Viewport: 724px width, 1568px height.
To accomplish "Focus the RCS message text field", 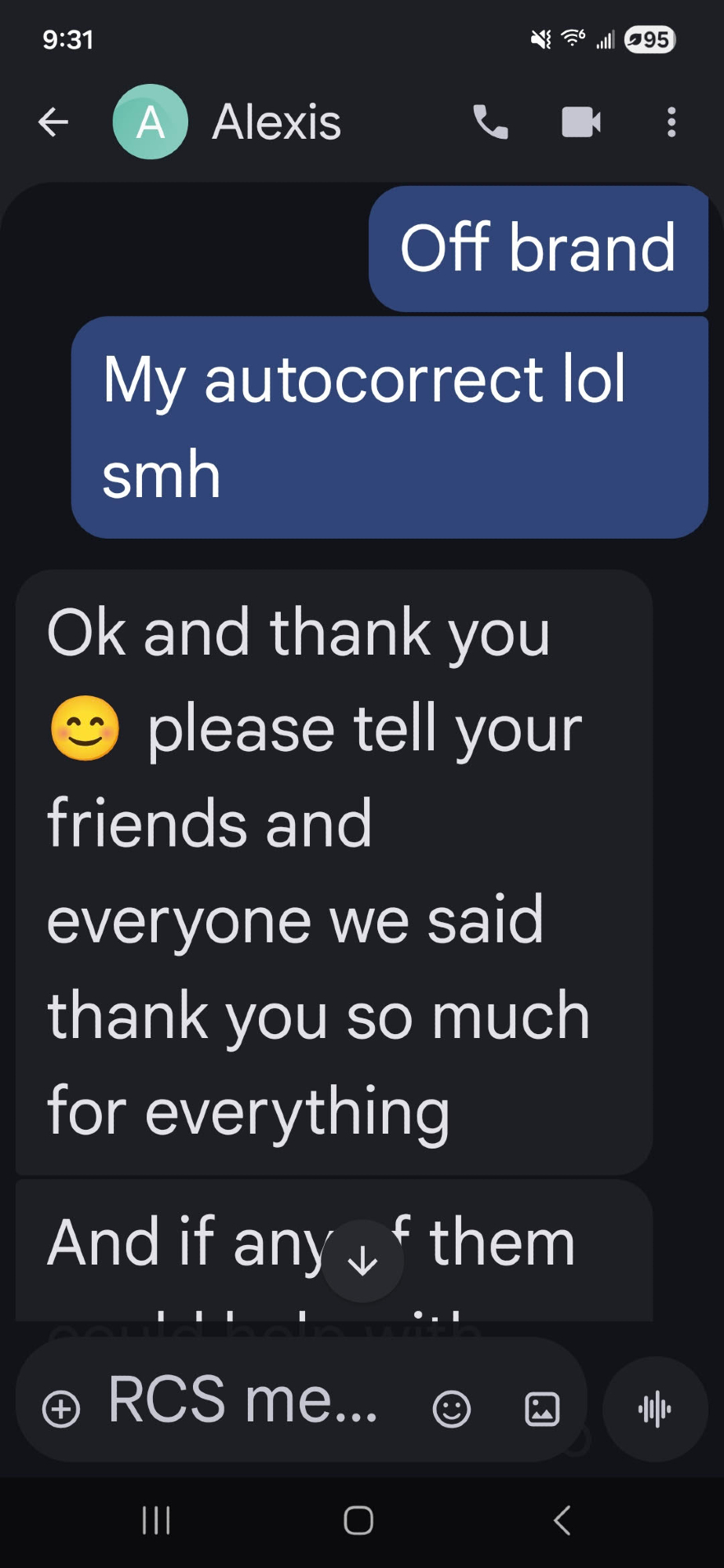I will [x=243, y=1401].
